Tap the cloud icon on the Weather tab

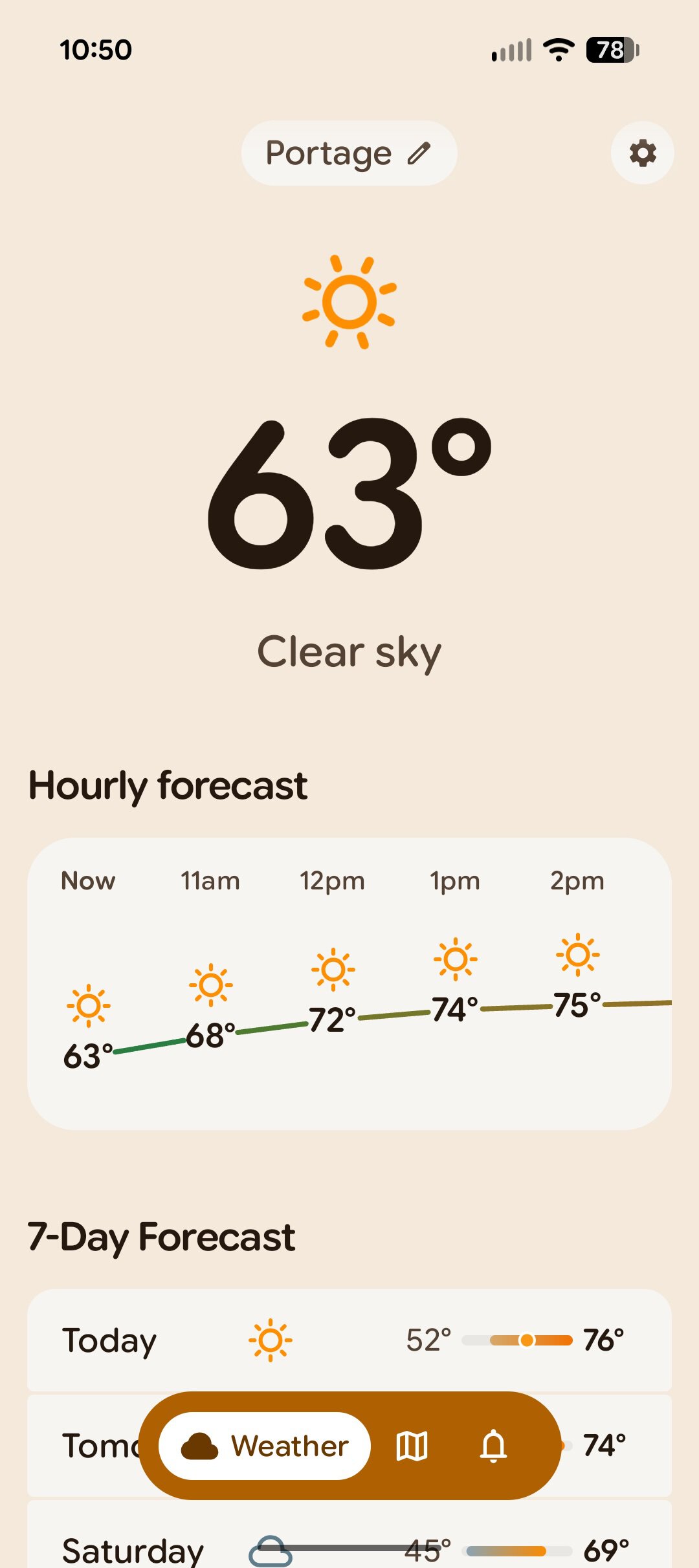pos(201,1447)
